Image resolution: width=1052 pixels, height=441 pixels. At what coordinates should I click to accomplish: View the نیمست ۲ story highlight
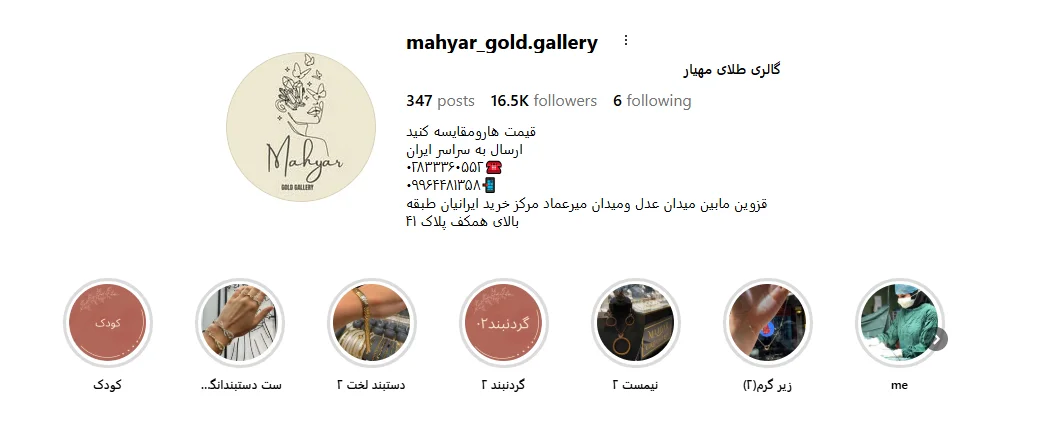click(x=635, y=322)
